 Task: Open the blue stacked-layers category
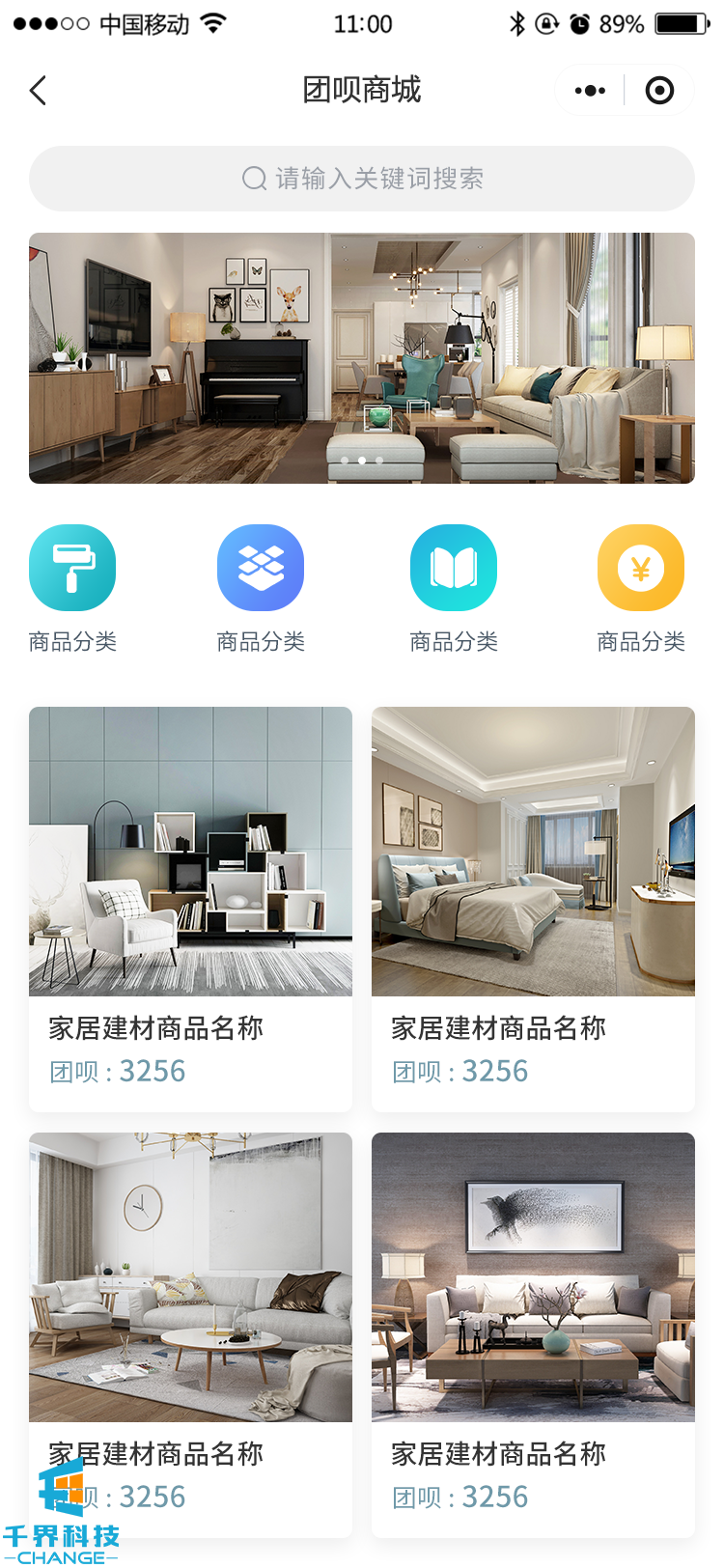(x=261, y=568)
